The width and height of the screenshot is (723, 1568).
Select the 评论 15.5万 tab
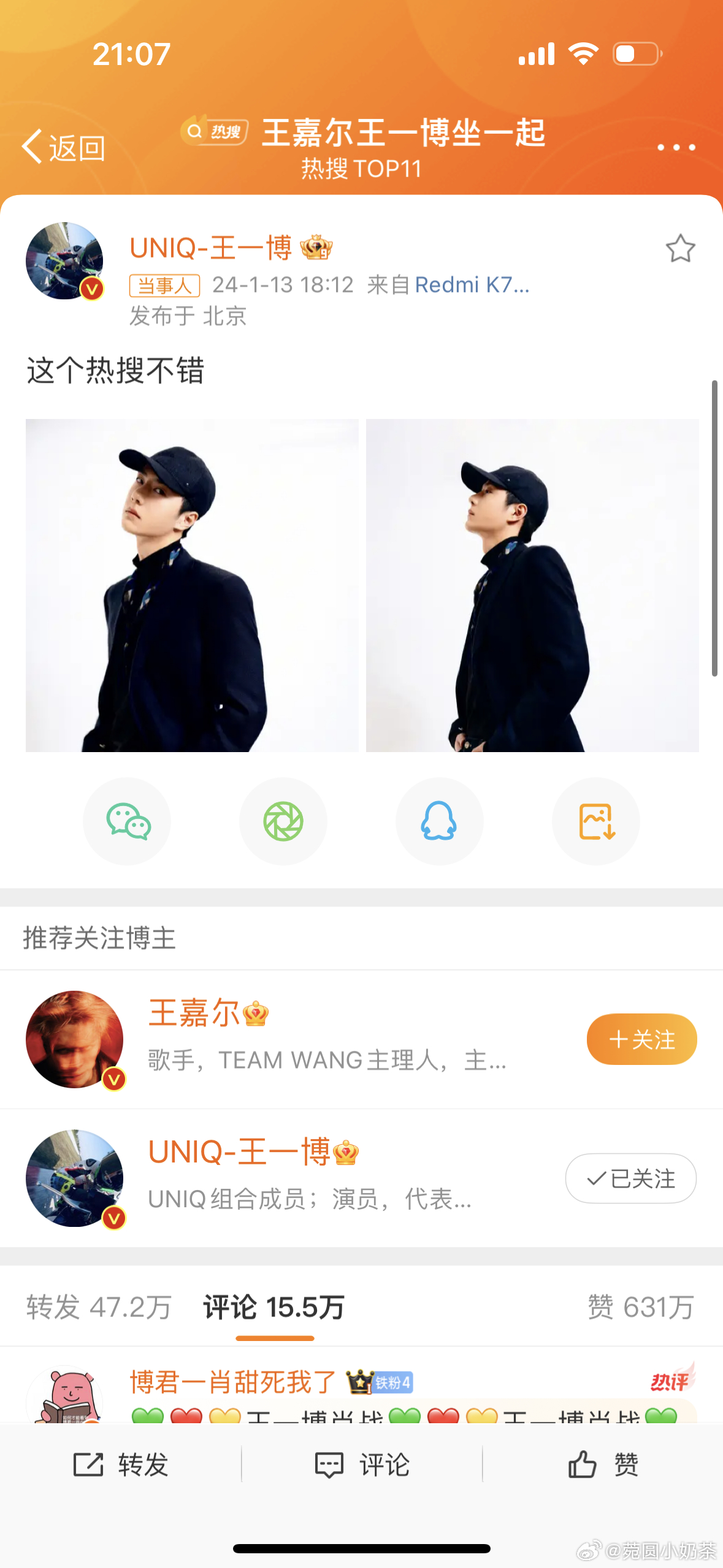pos(274,1307)
